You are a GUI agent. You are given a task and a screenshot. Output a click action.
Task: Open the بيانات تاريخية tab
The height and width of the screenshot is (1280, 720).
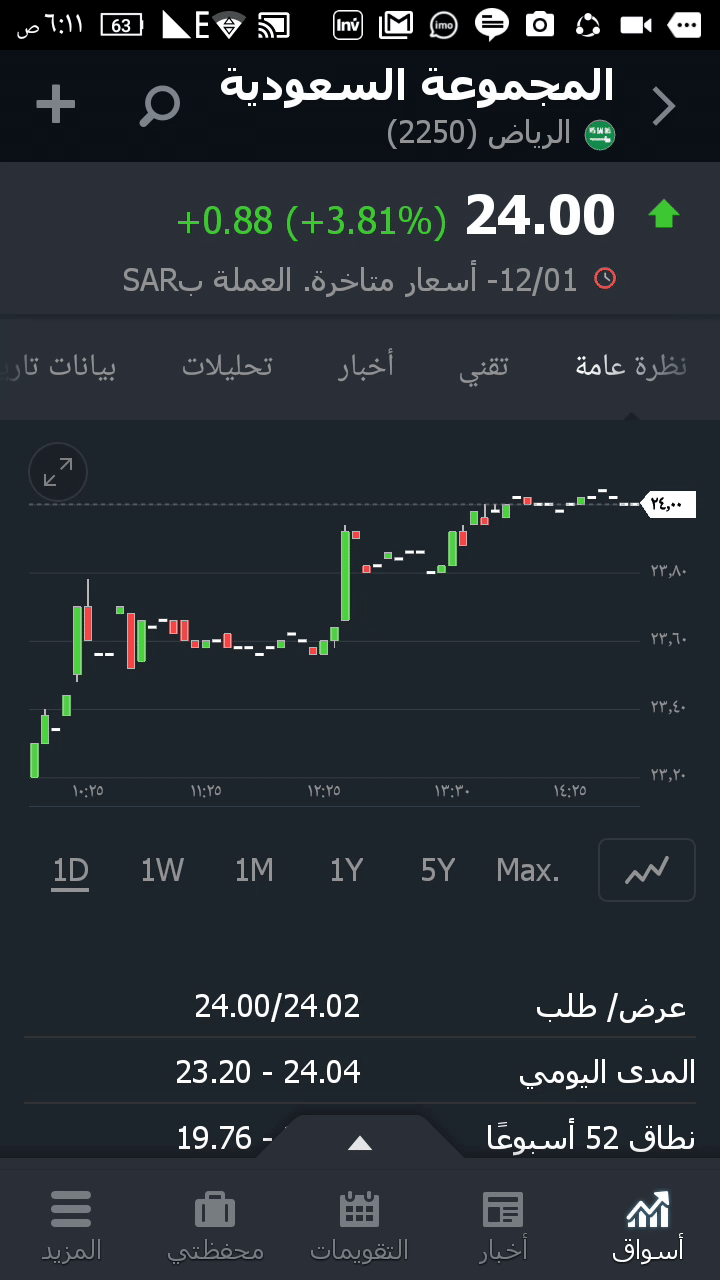point(62,366)
